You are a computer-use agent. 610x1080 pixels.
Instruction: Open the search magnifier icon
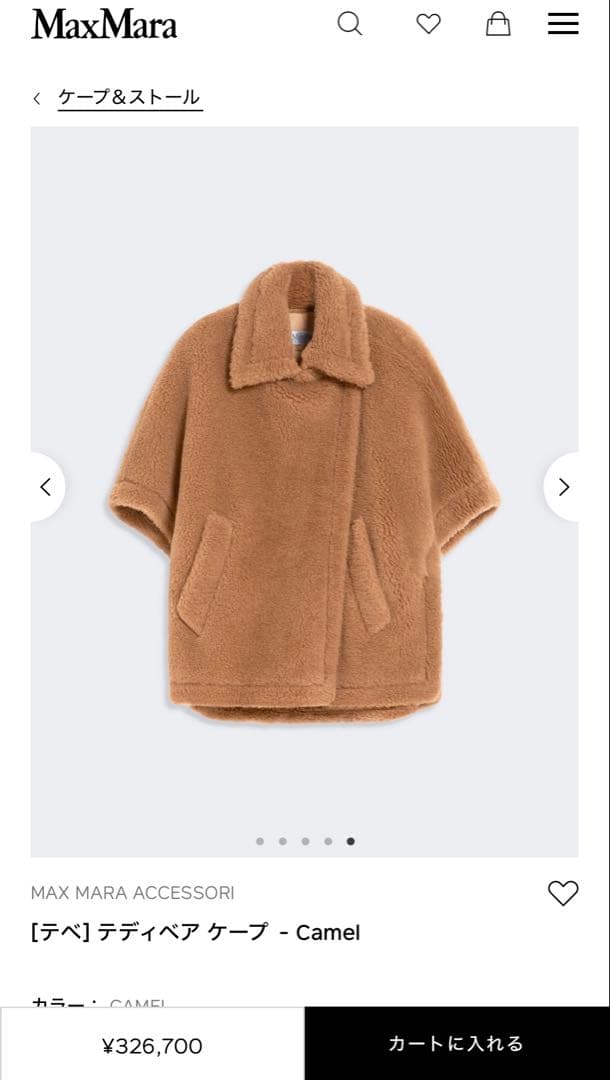point(349,24)
